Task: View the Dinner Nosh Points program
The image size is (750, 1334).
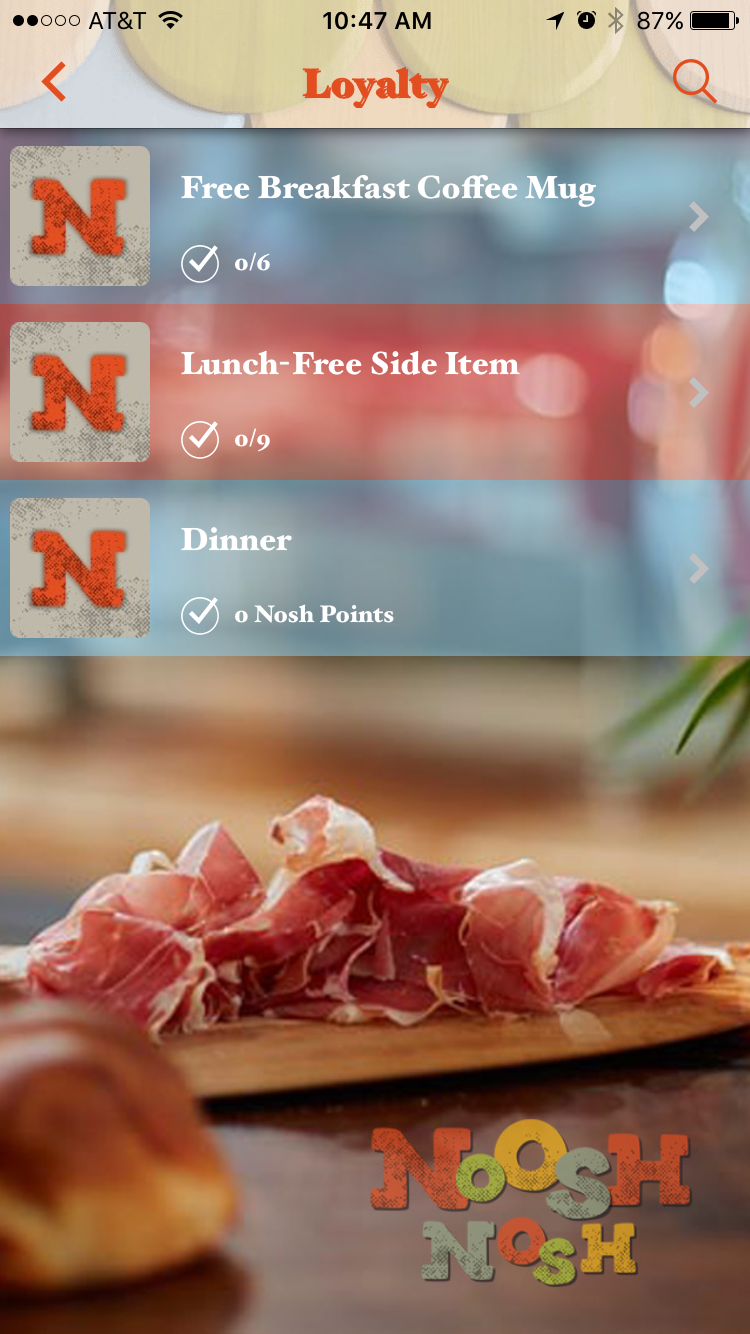Action: [375, 568]
